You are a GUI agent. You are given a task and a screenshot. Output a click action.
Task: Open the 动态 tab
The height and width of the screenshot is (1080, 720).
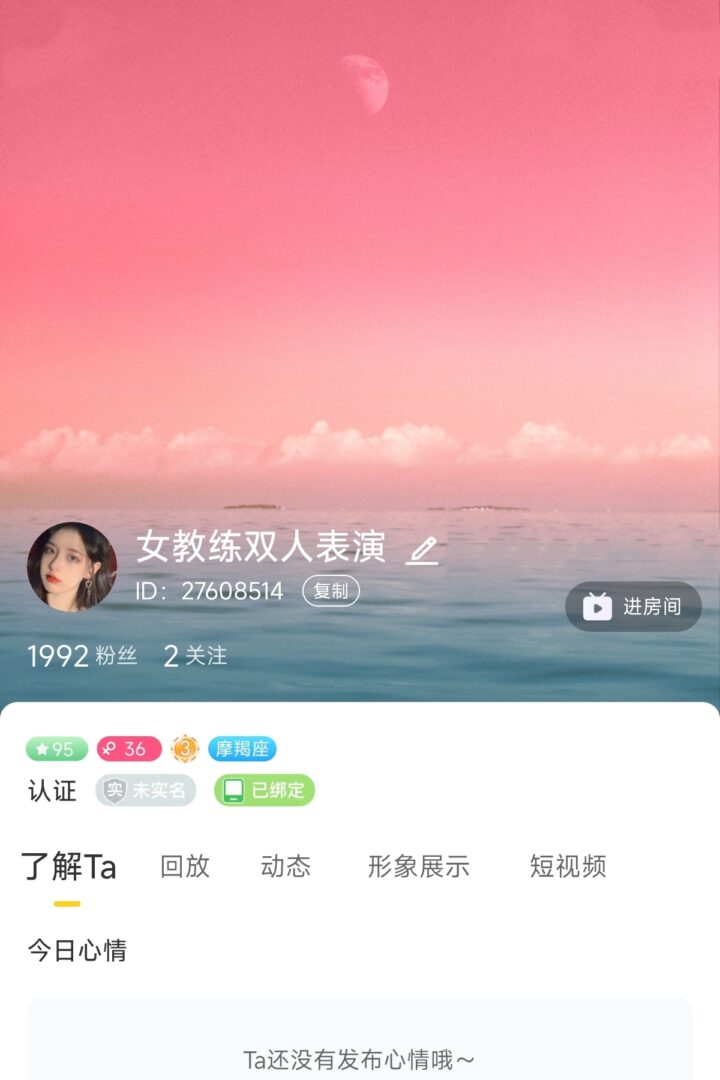(285, 866)
